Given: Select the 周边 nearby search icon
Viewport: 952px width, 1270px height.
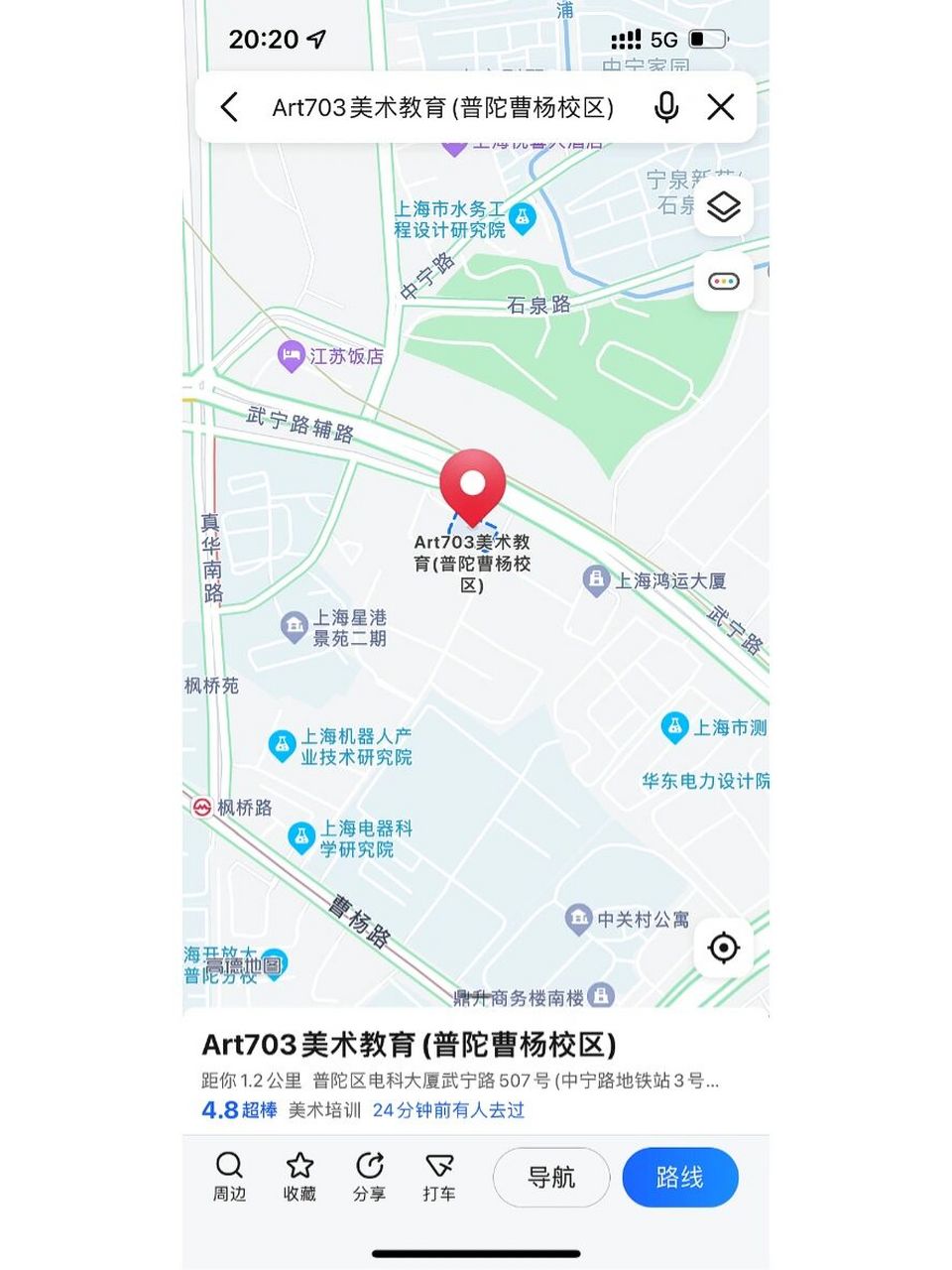Looking at the screenshot, I should coord(229,1177).
